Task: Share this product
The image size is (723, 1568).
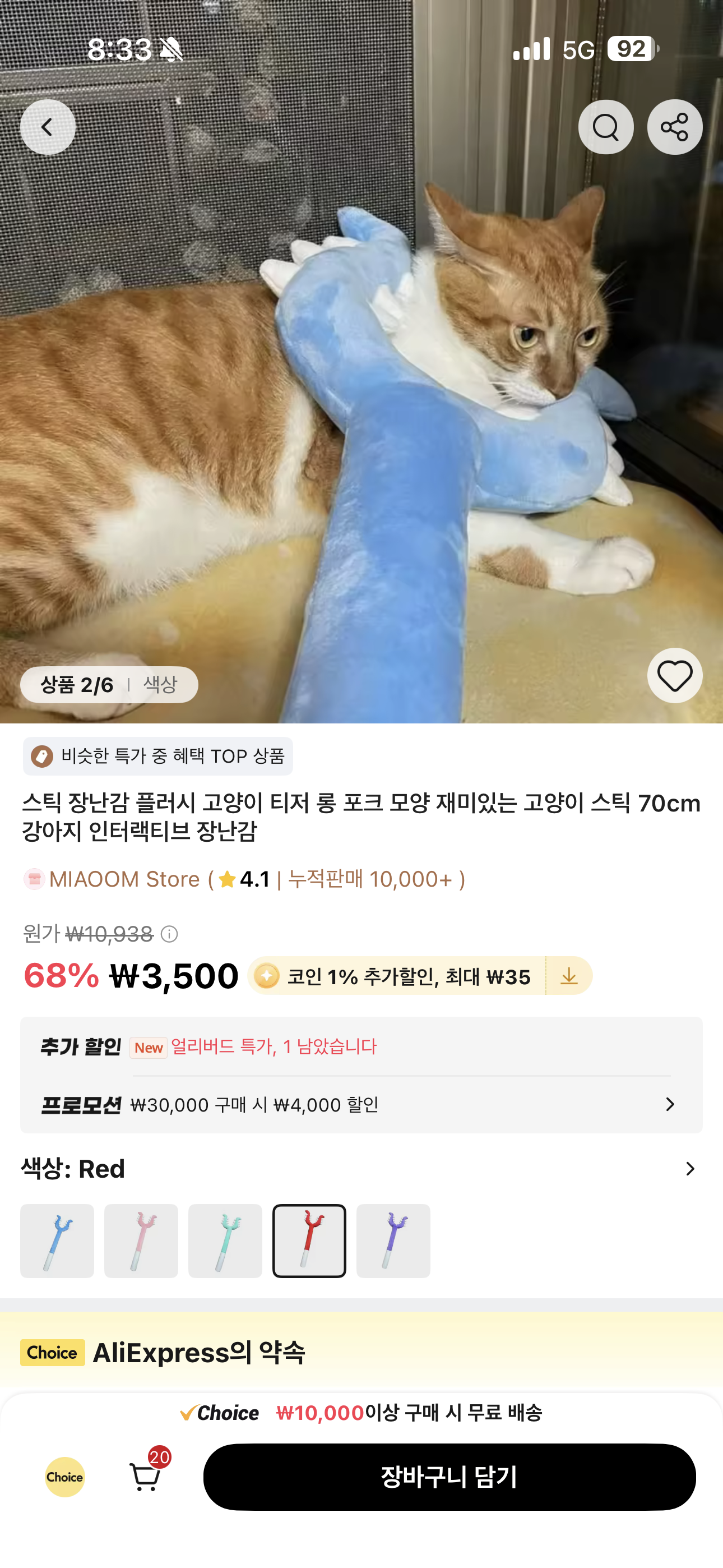Action: click(674, 127)
